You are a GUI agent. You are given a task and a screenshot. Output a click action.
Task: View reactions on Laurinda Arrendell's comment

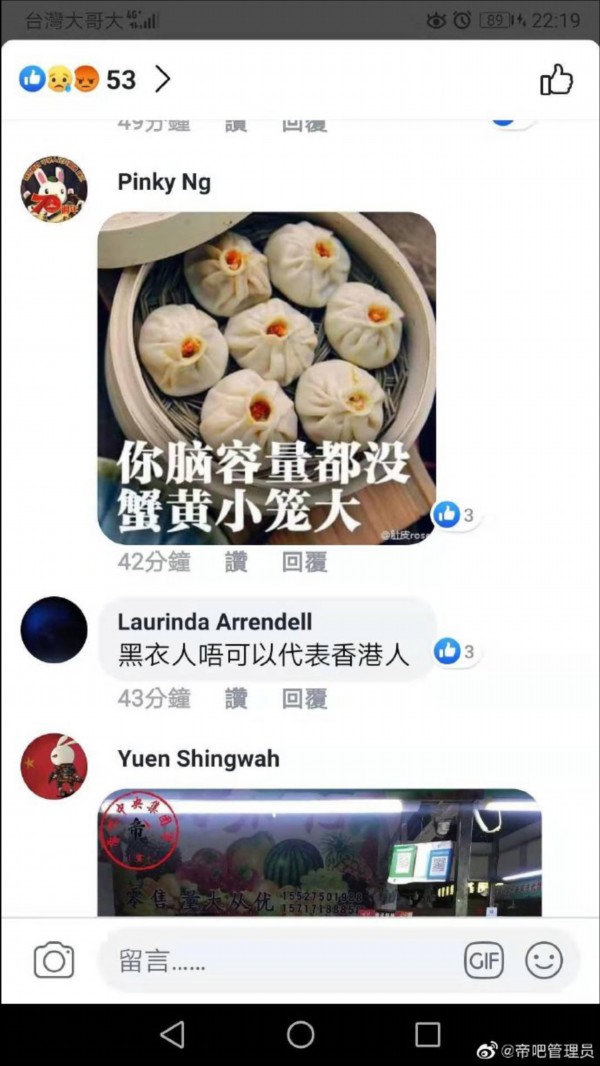[x=455, y=652]
